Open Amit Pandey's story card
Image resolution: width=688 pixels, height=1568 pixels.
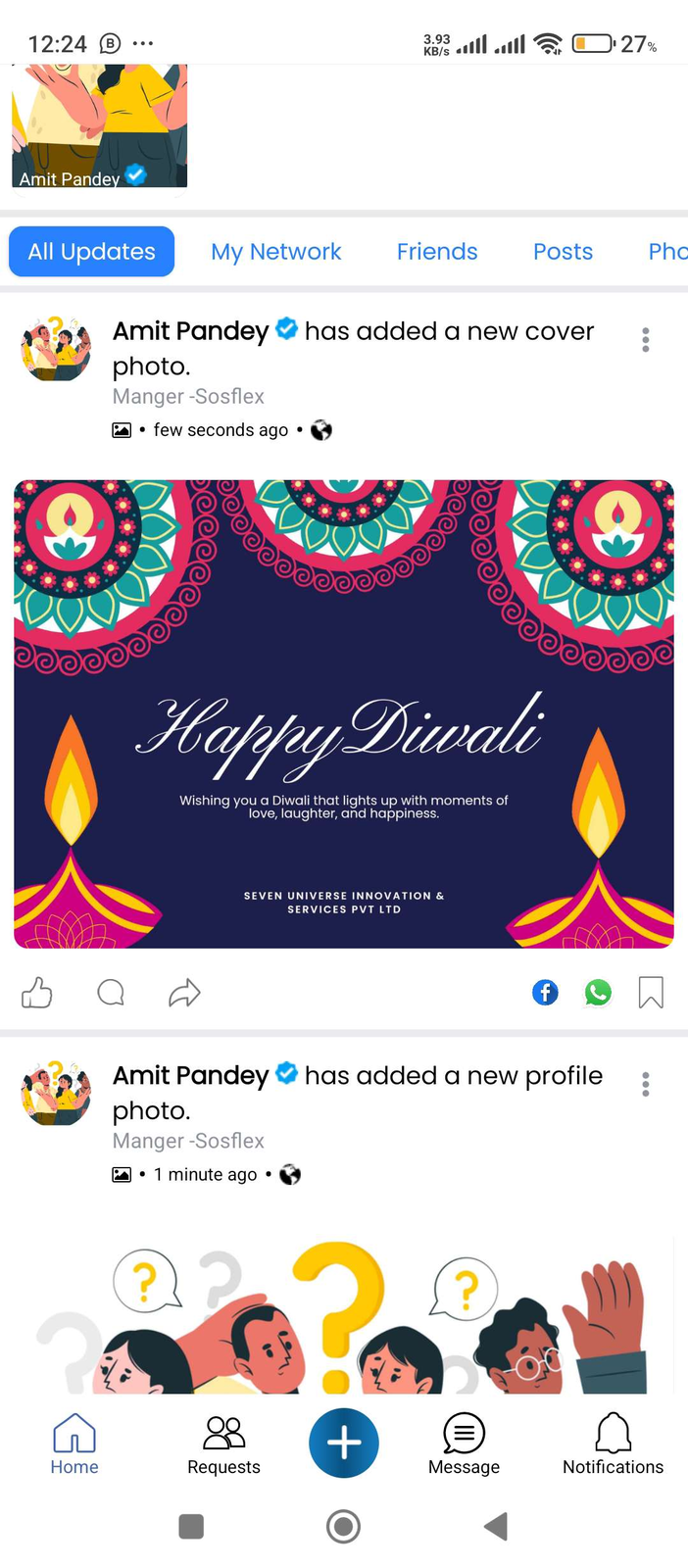99,125
